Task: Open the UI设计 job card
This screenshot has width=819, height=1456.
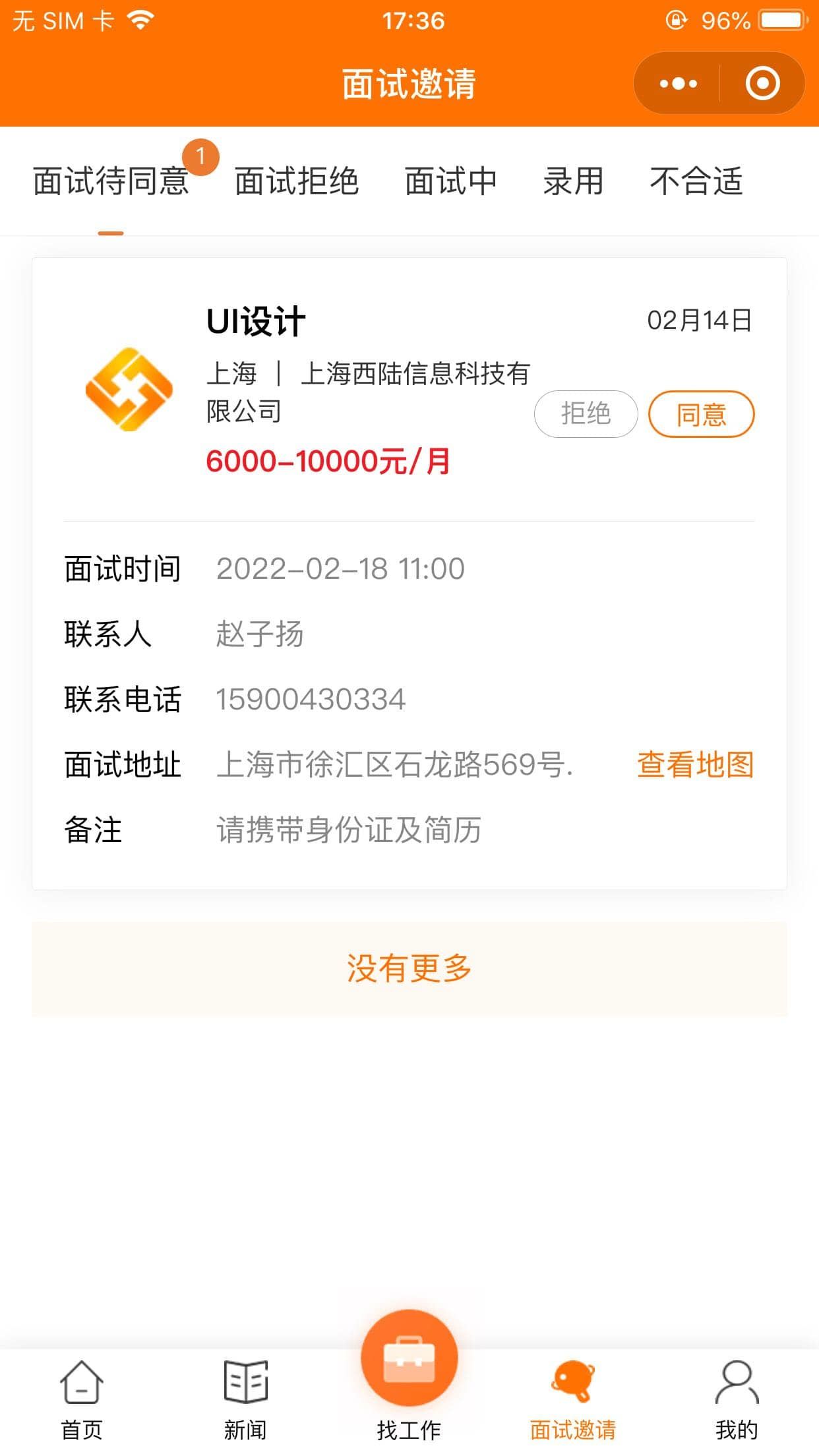Action: 409,389
